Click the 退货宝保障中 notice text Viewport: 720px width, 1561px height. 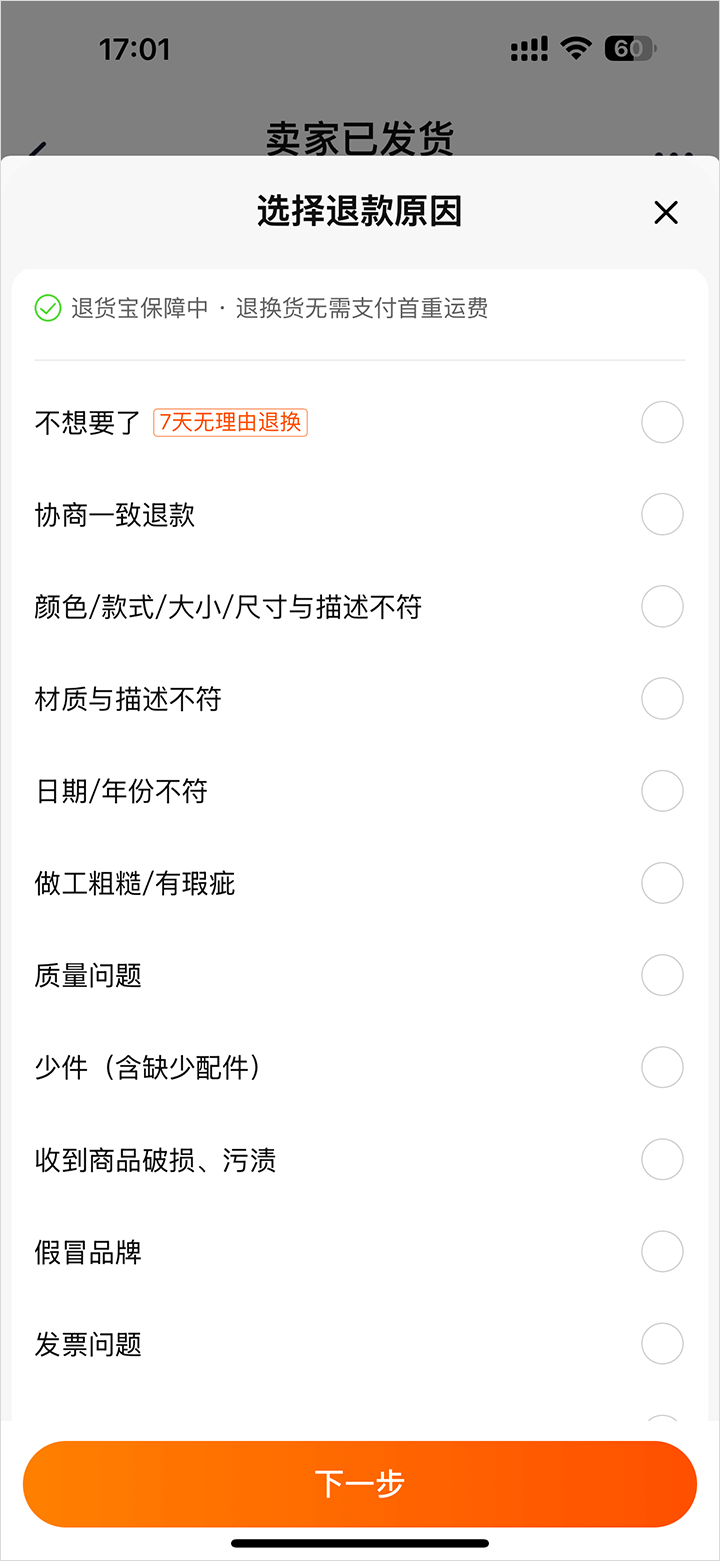[x=160, y=309]
